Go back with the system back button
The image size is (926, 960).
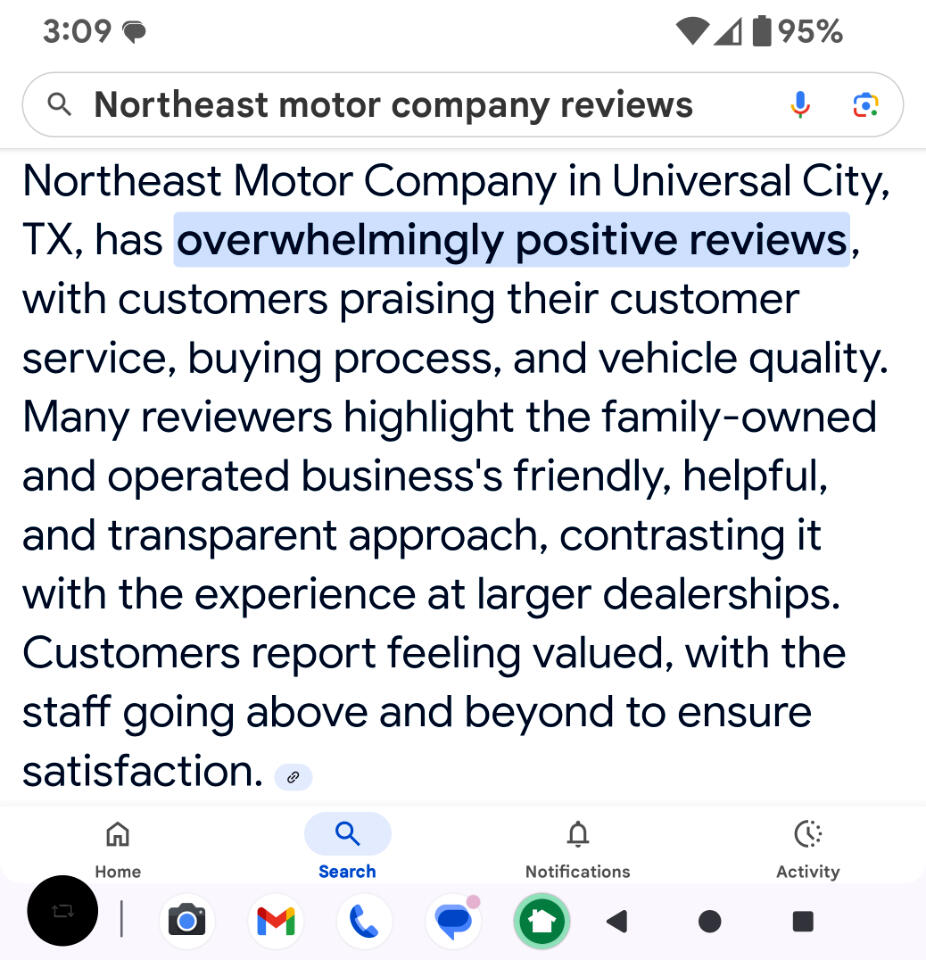point(618,921)
